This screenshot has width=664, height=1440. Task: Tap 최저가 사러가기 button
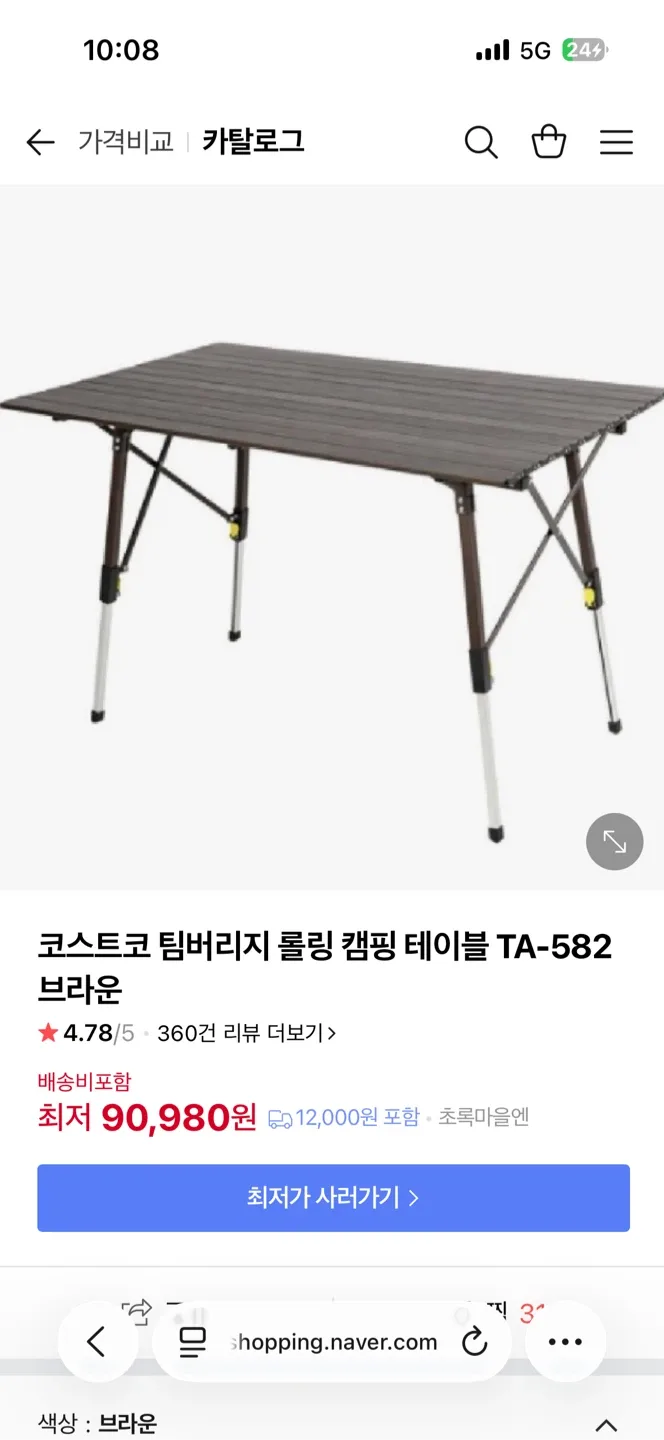click(333, 1198)
